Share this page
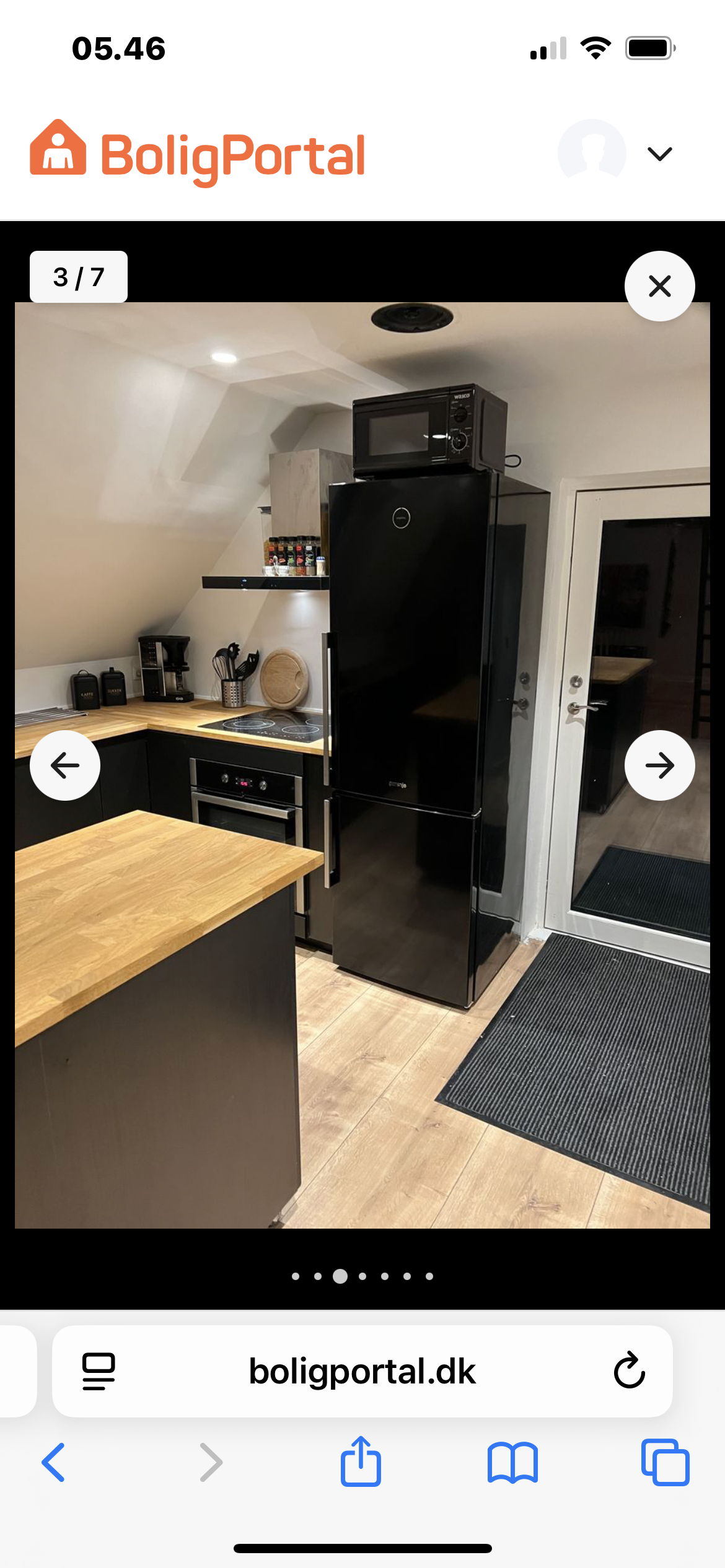The height and width of the screenshot is (1568, 725). click(x=361, y=1462)
